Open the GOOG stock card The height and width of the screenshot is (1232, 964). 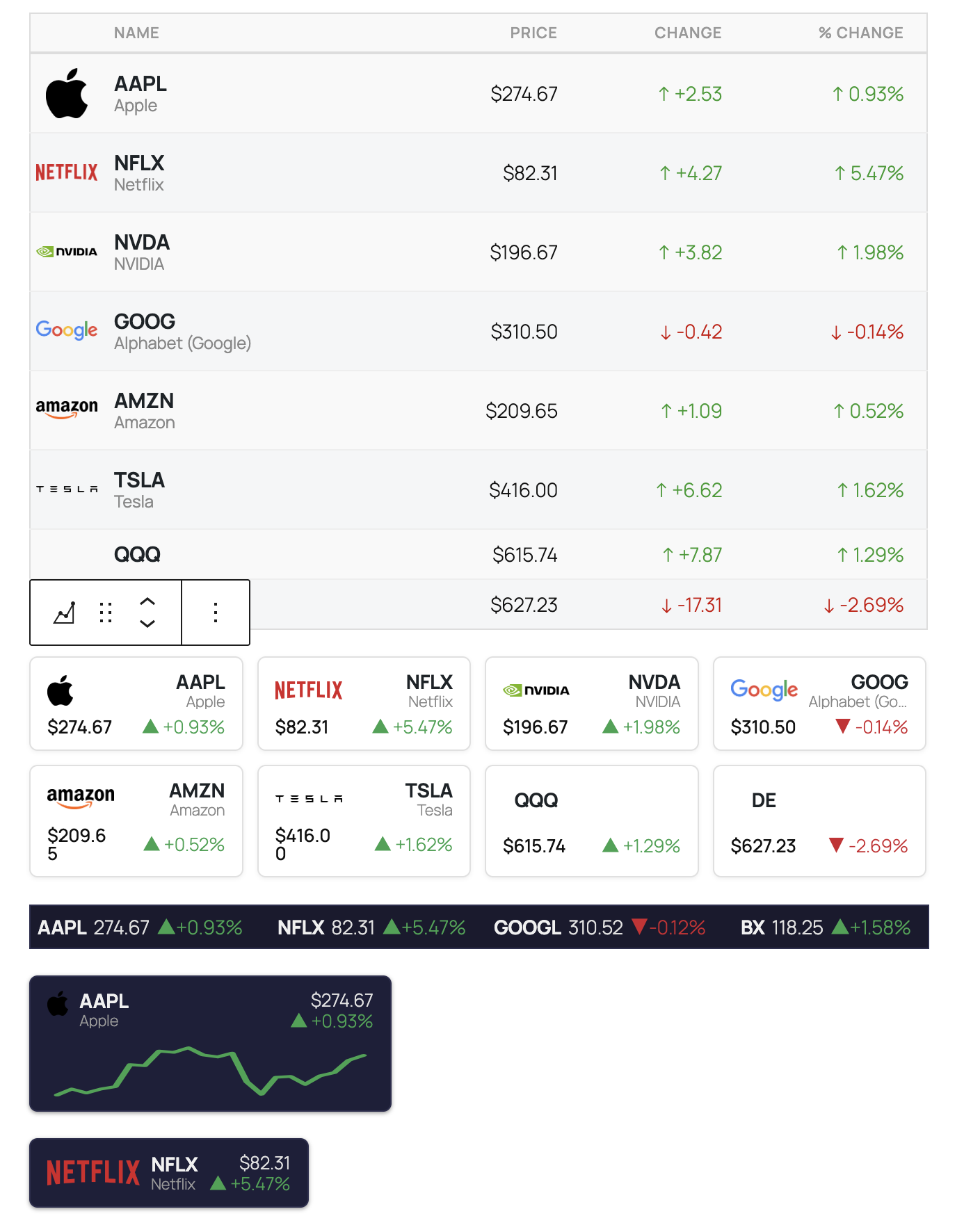[x=819, y=704]
